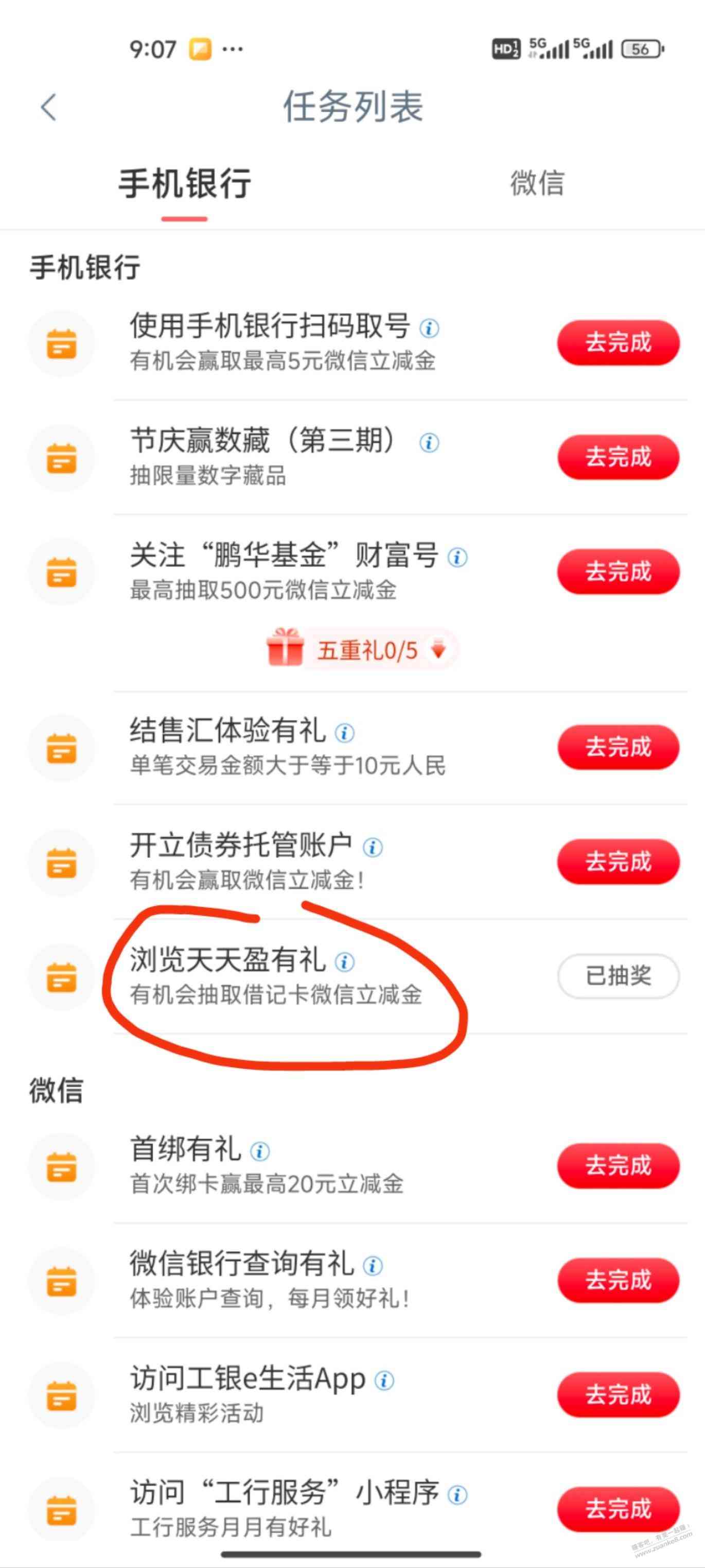Show info for 首绑有礼
Screen dimensions: 705x1568
pos(260,1151)
